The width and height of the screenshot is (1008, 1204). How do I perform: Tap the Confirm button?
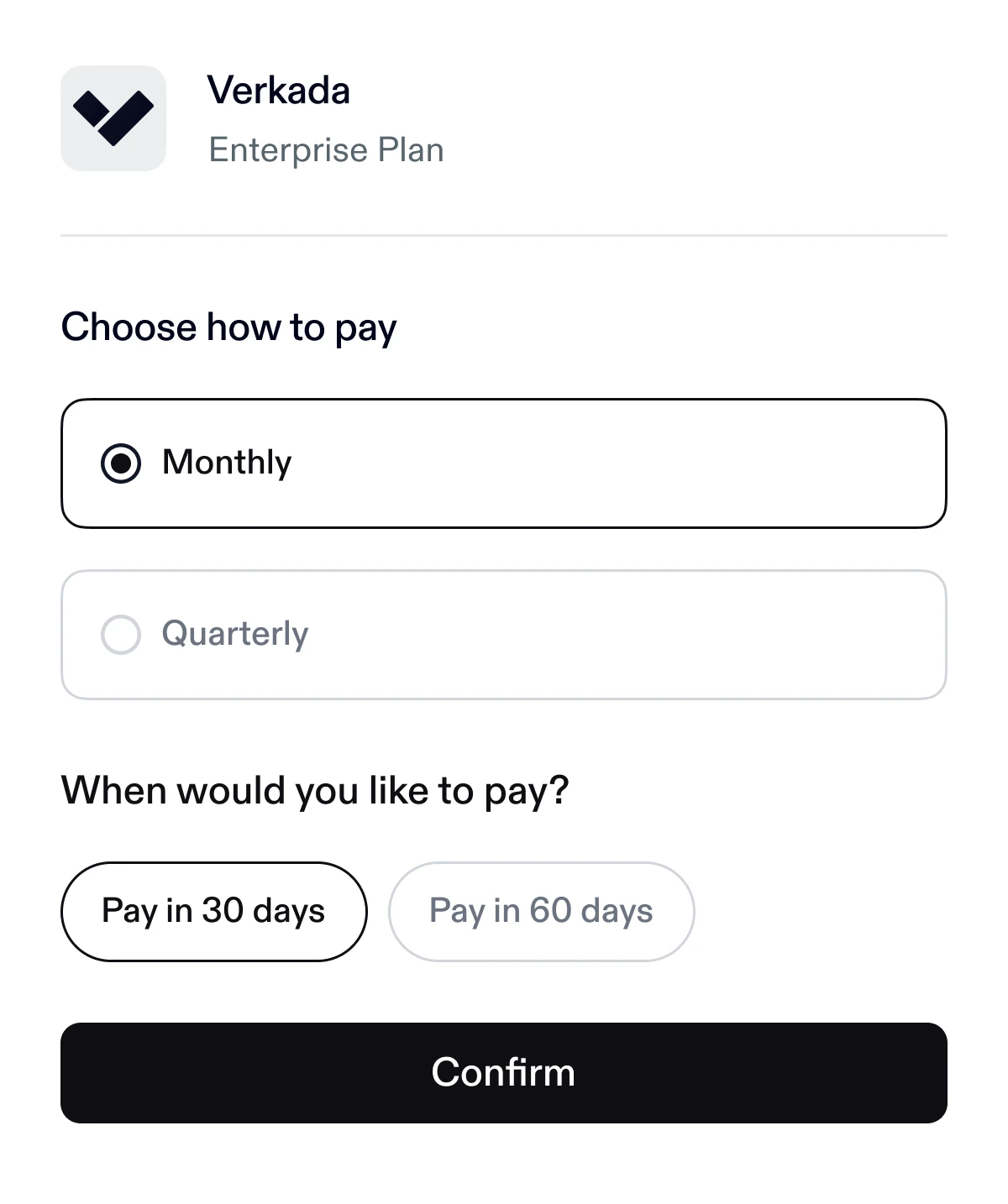click(503, 1073)
